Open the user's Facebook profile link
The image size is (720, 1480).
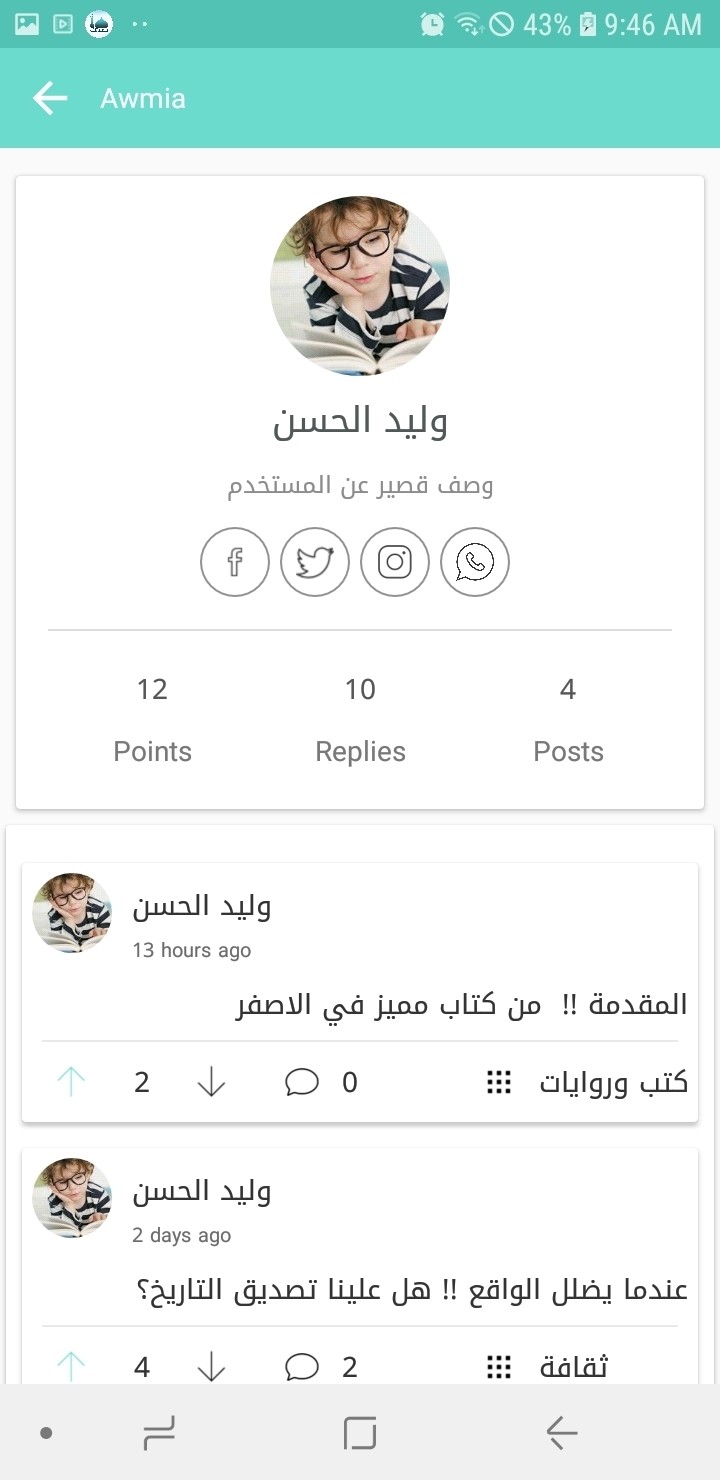[x=235, y=562]
